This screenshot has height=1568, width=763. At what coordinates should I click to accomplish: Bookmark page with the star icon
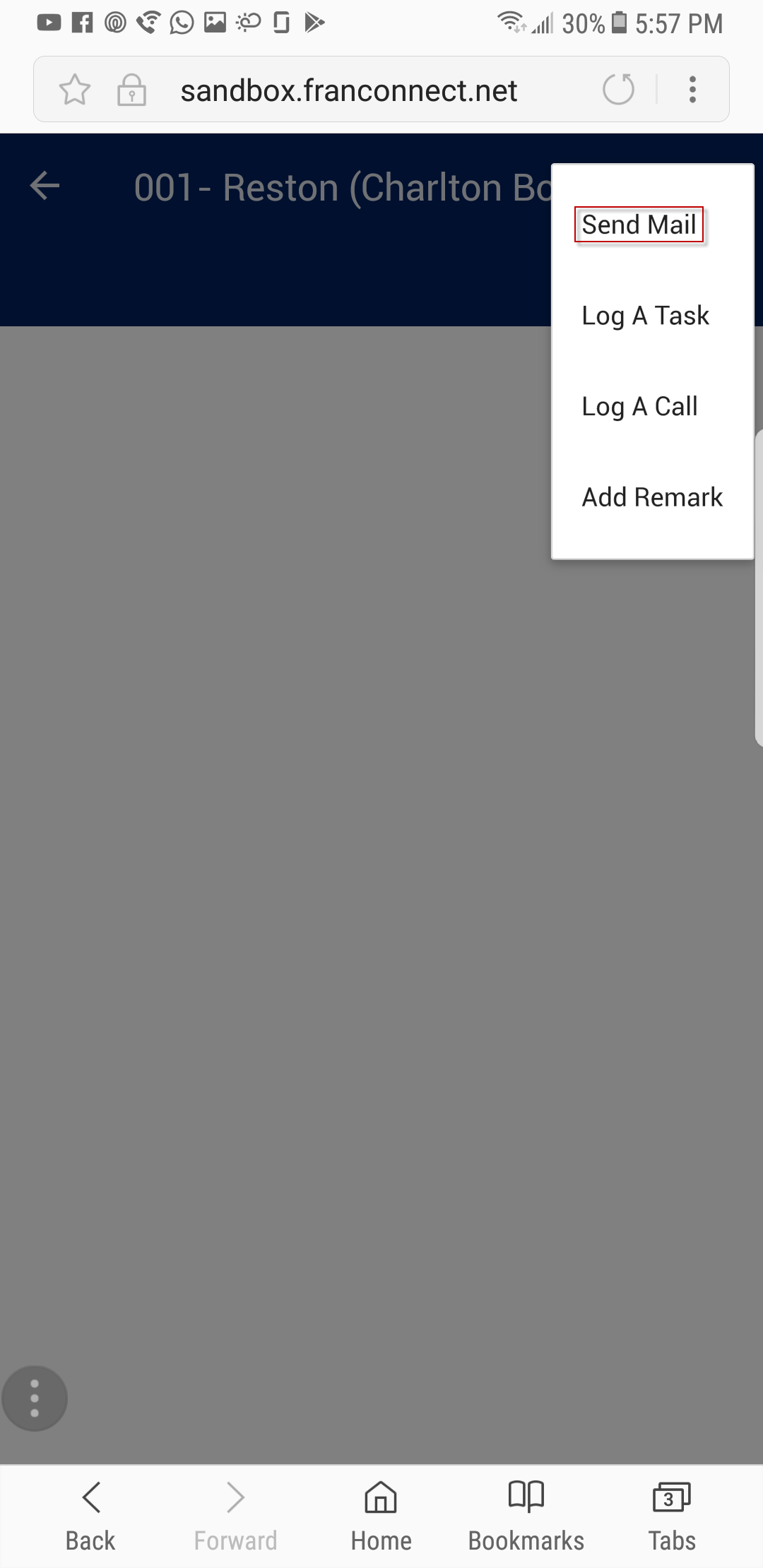click(x=75, y=90)
